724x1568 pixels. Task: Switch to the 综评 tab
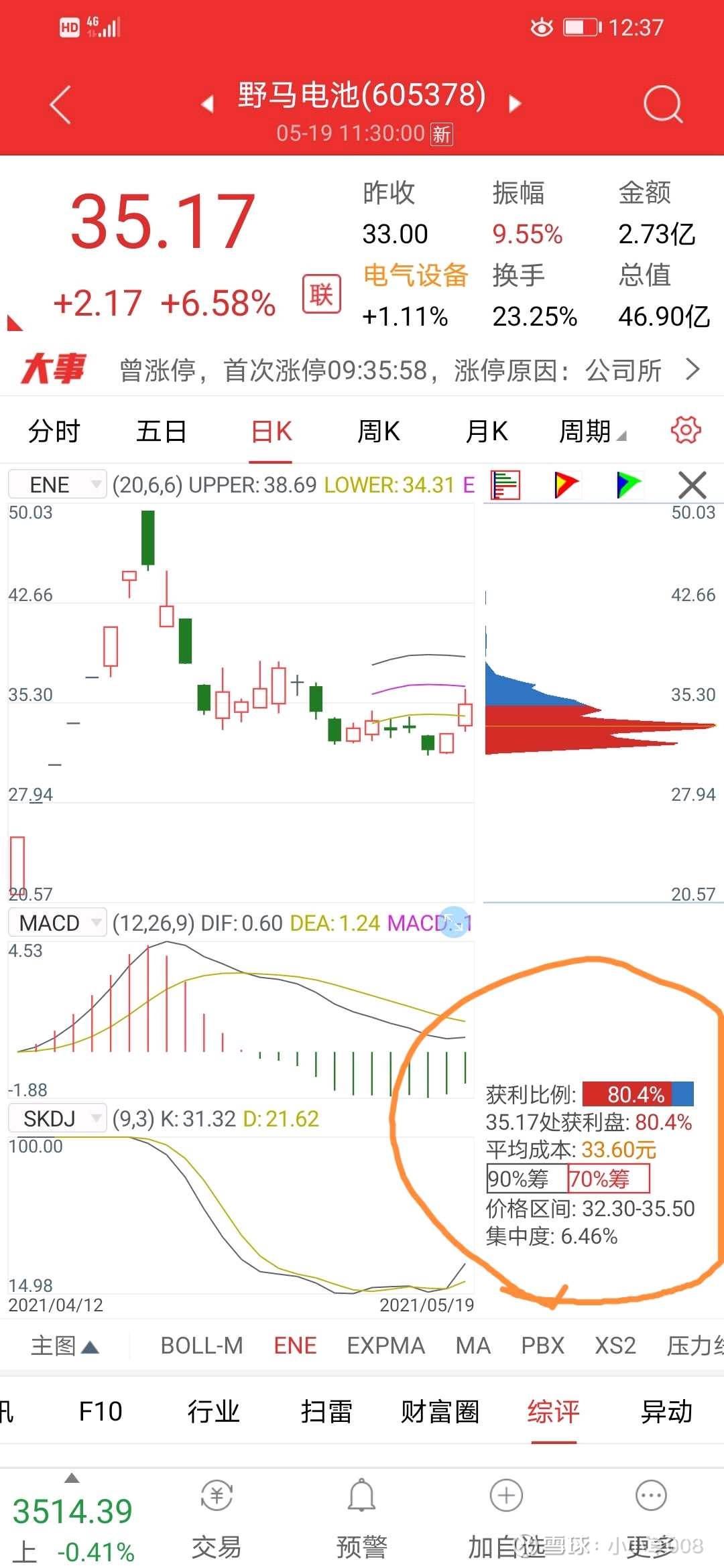[553, 1411]
